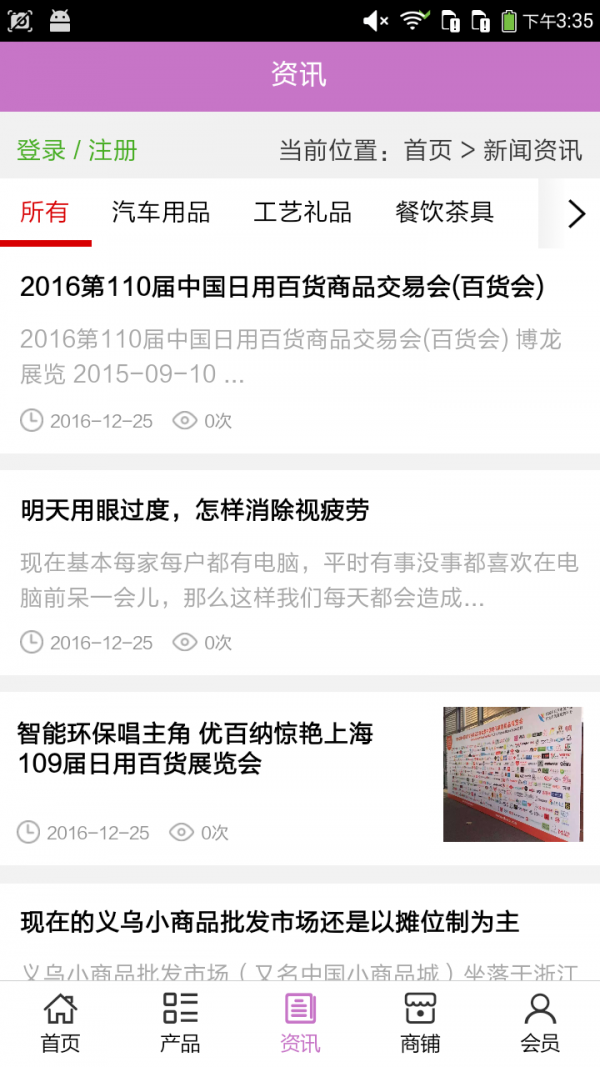This screenshot has height=1067, width=600.
Task: Tap the 登录 login link
Action: tap(41, 151)
